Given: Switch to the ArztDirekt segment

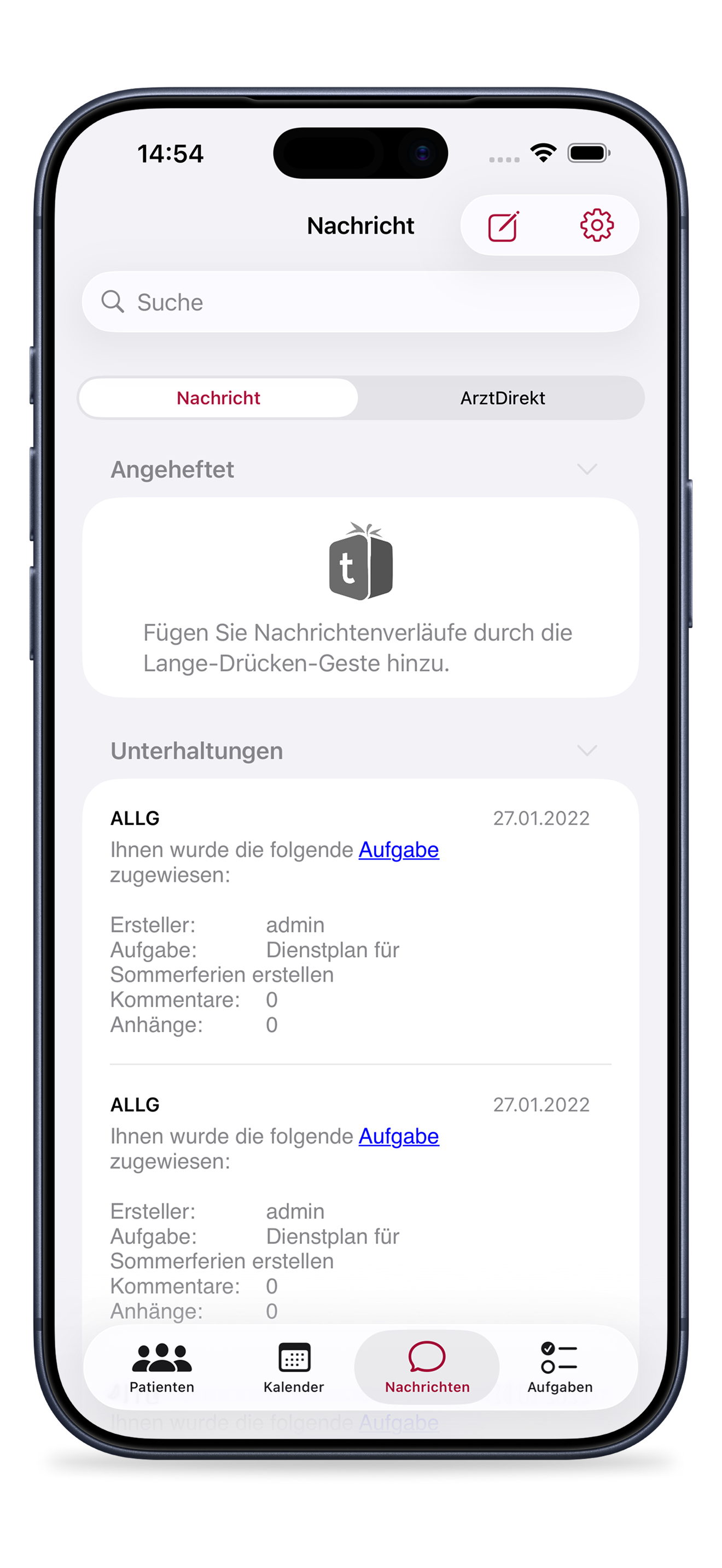Looking at the screenshot, I should pyautogui.click(x=502, y=398).
